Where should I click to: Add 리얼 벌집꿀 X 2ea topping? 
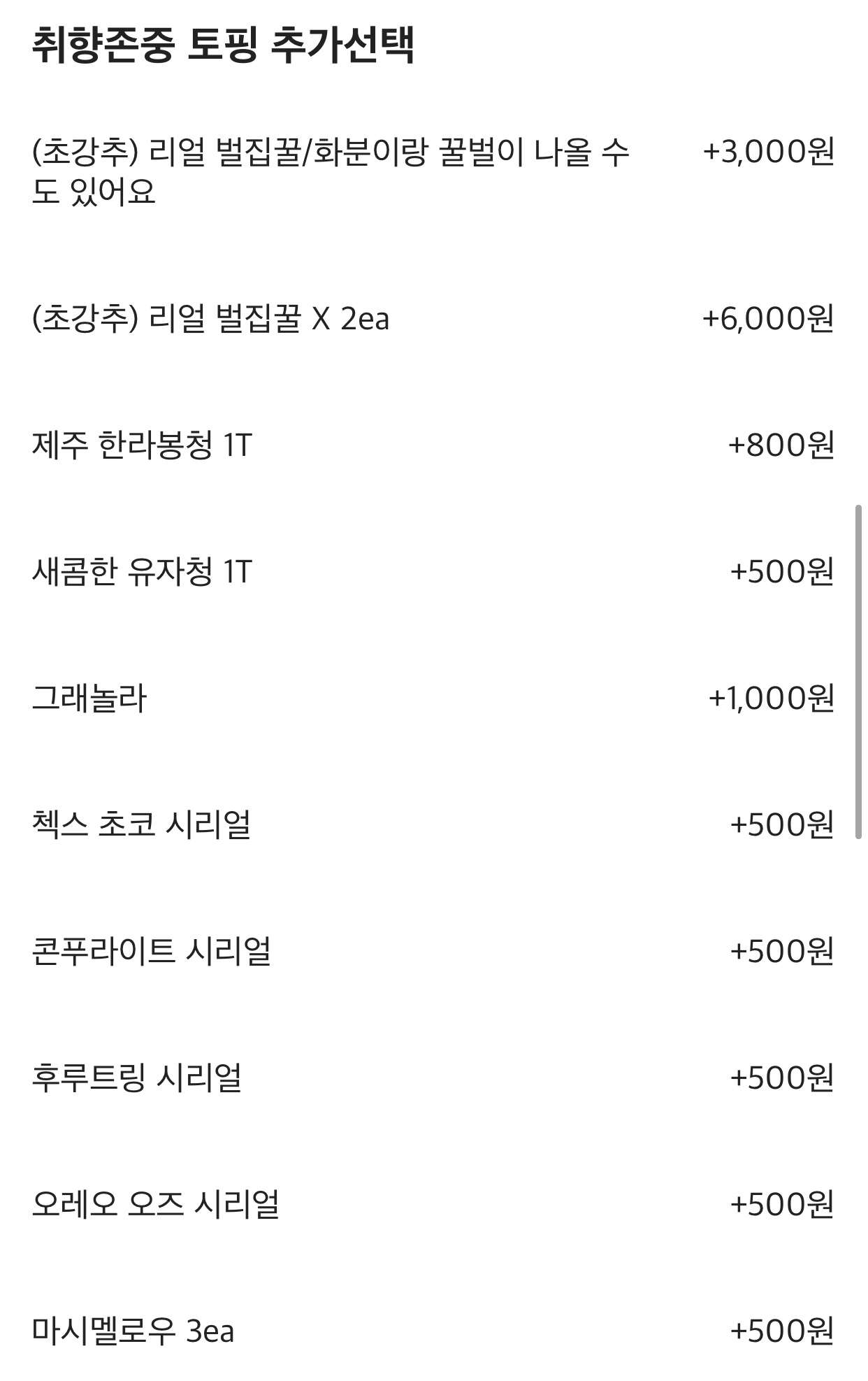[x=210, y=319]
